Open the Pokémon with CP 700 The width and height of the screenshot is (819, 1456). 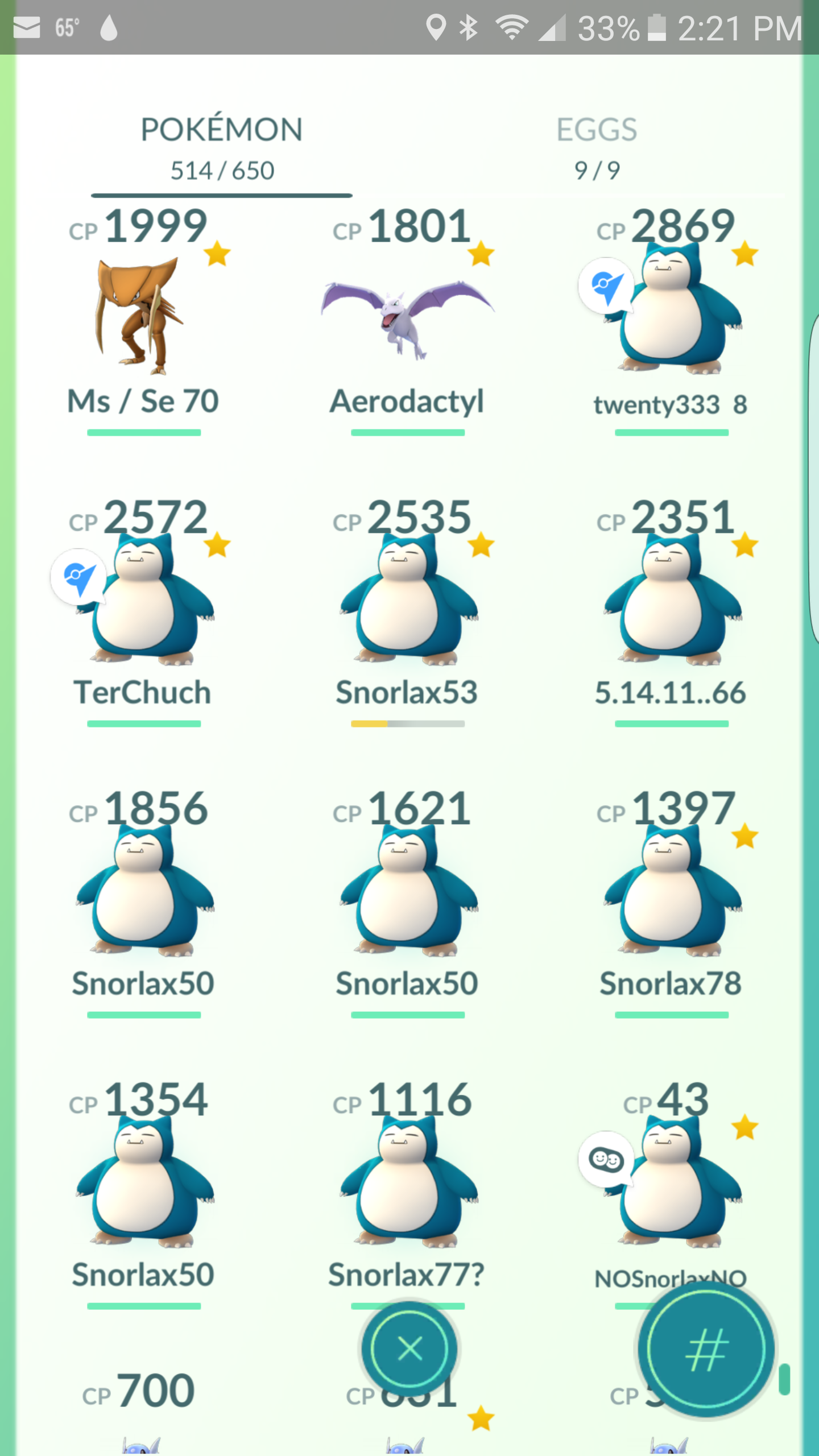(139, 1410)
